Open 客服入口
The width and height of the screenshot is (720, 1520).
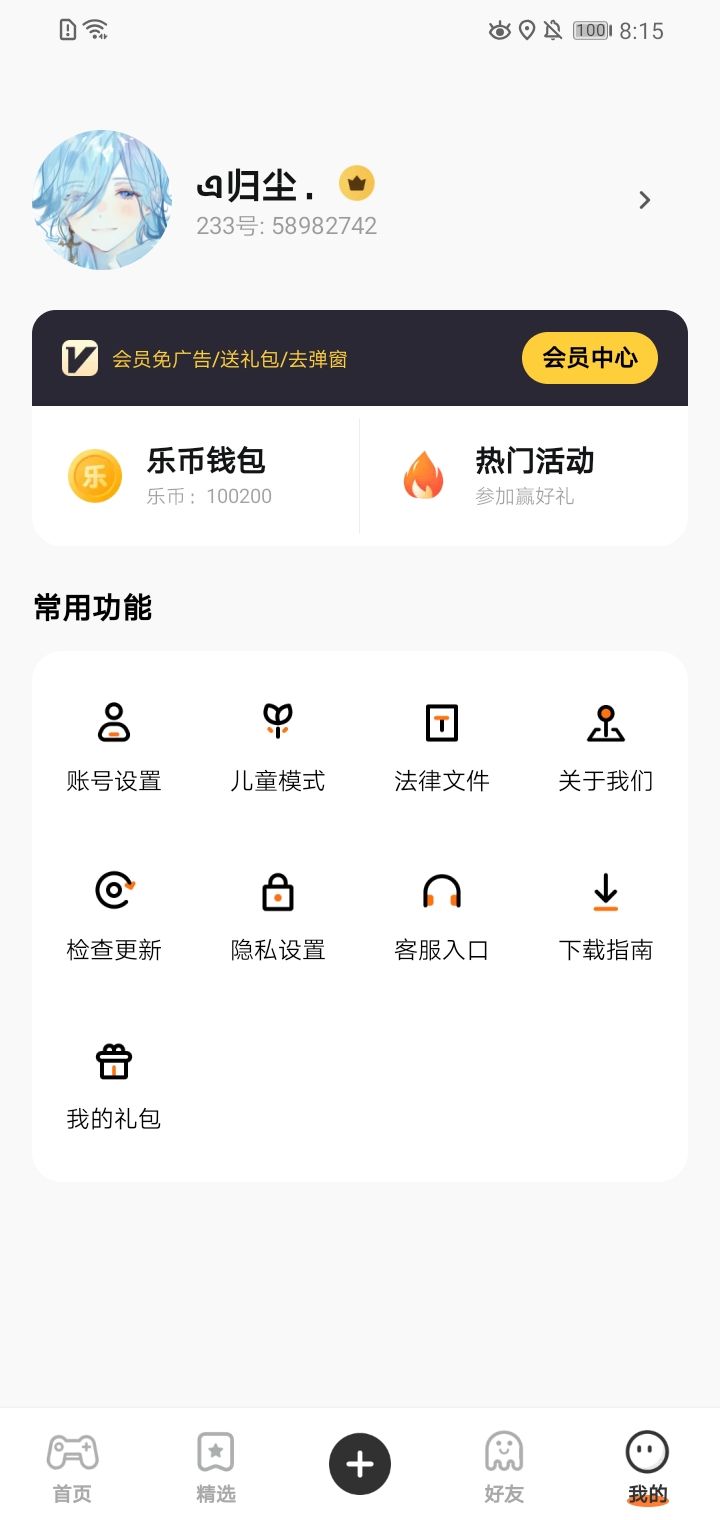[x=442, y=914]
